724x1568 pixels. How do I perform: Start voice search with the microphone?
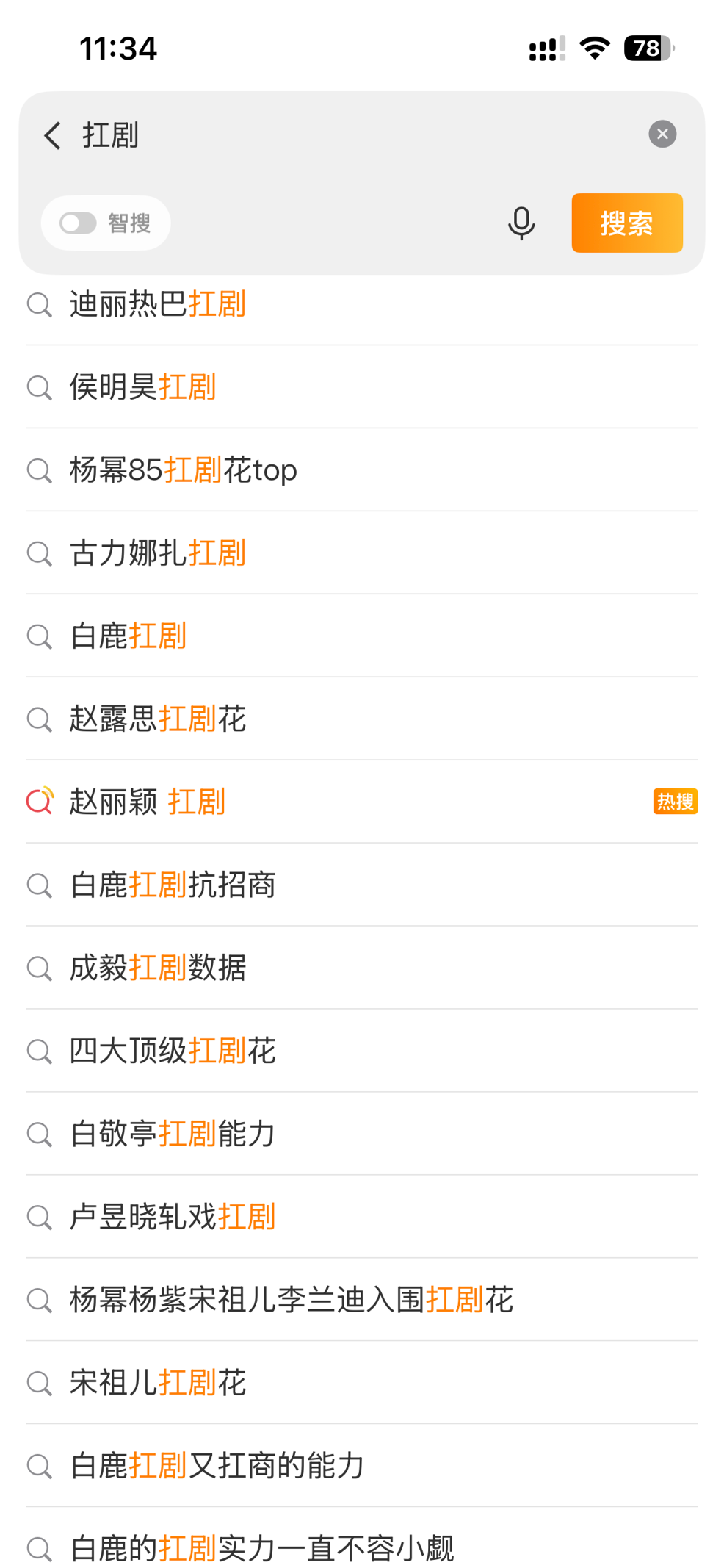click(521, 223)
